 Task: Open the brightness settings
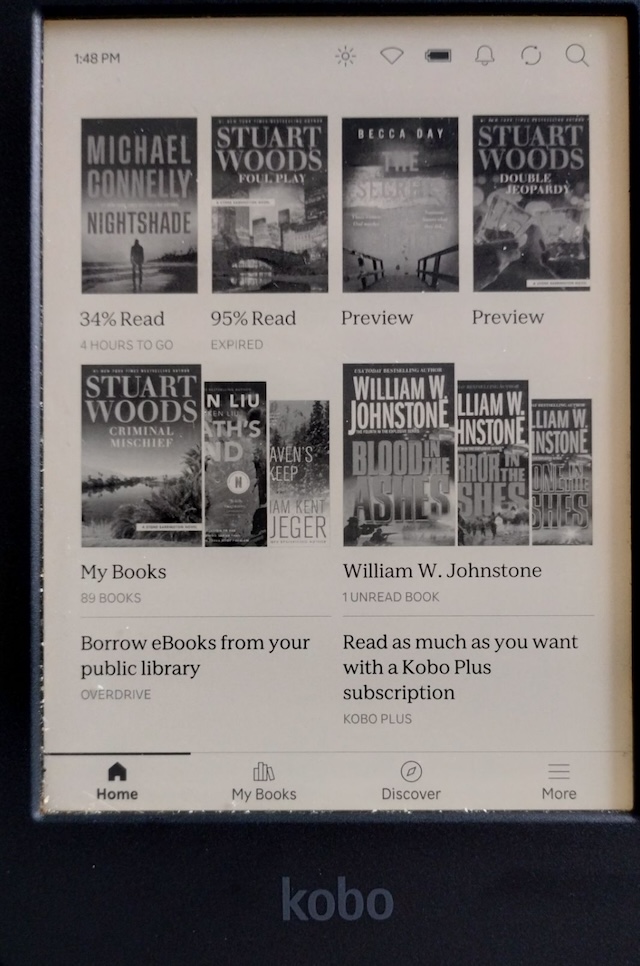click(x=345, y=56)
